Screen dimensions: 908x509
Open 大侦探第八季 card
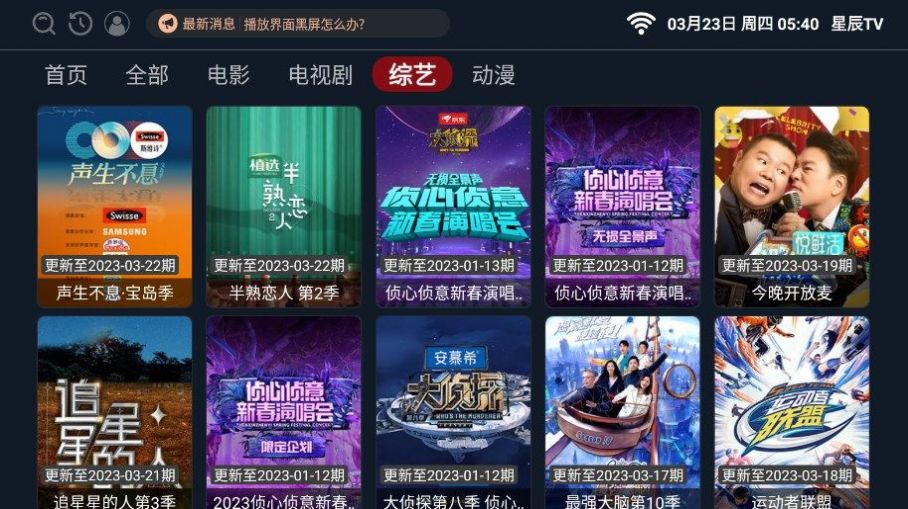pos(453,412)
